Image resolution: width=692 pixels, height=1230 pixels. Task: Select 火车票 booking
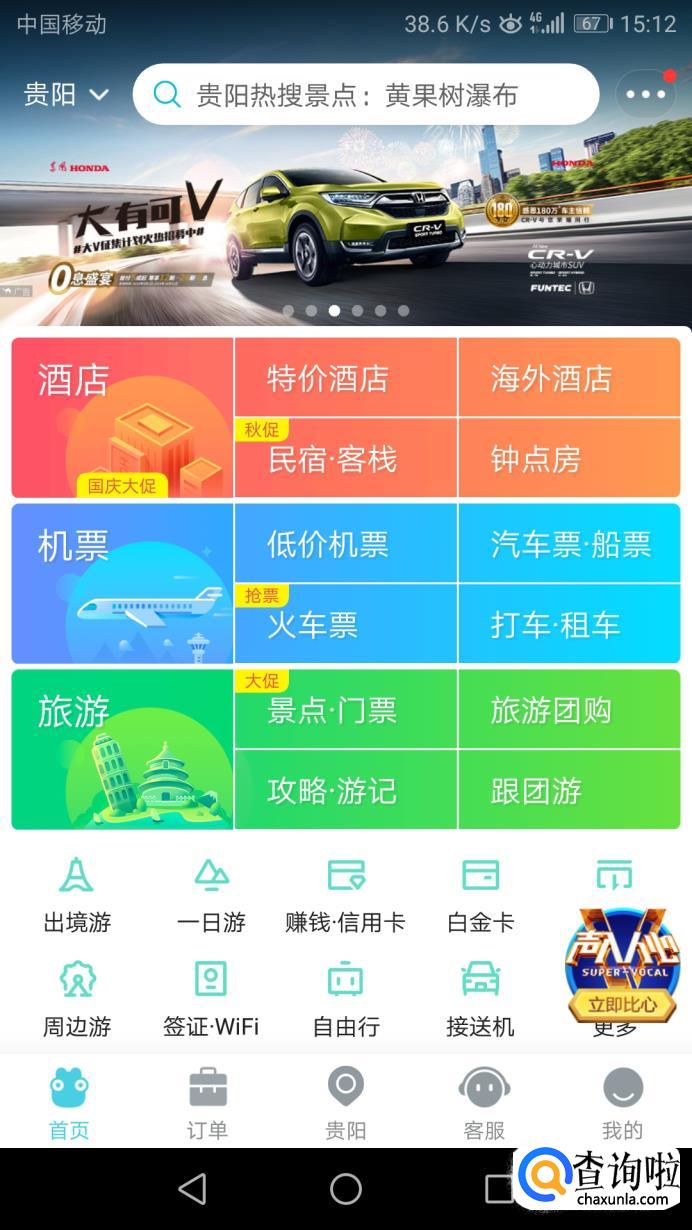tap(346, 625)
